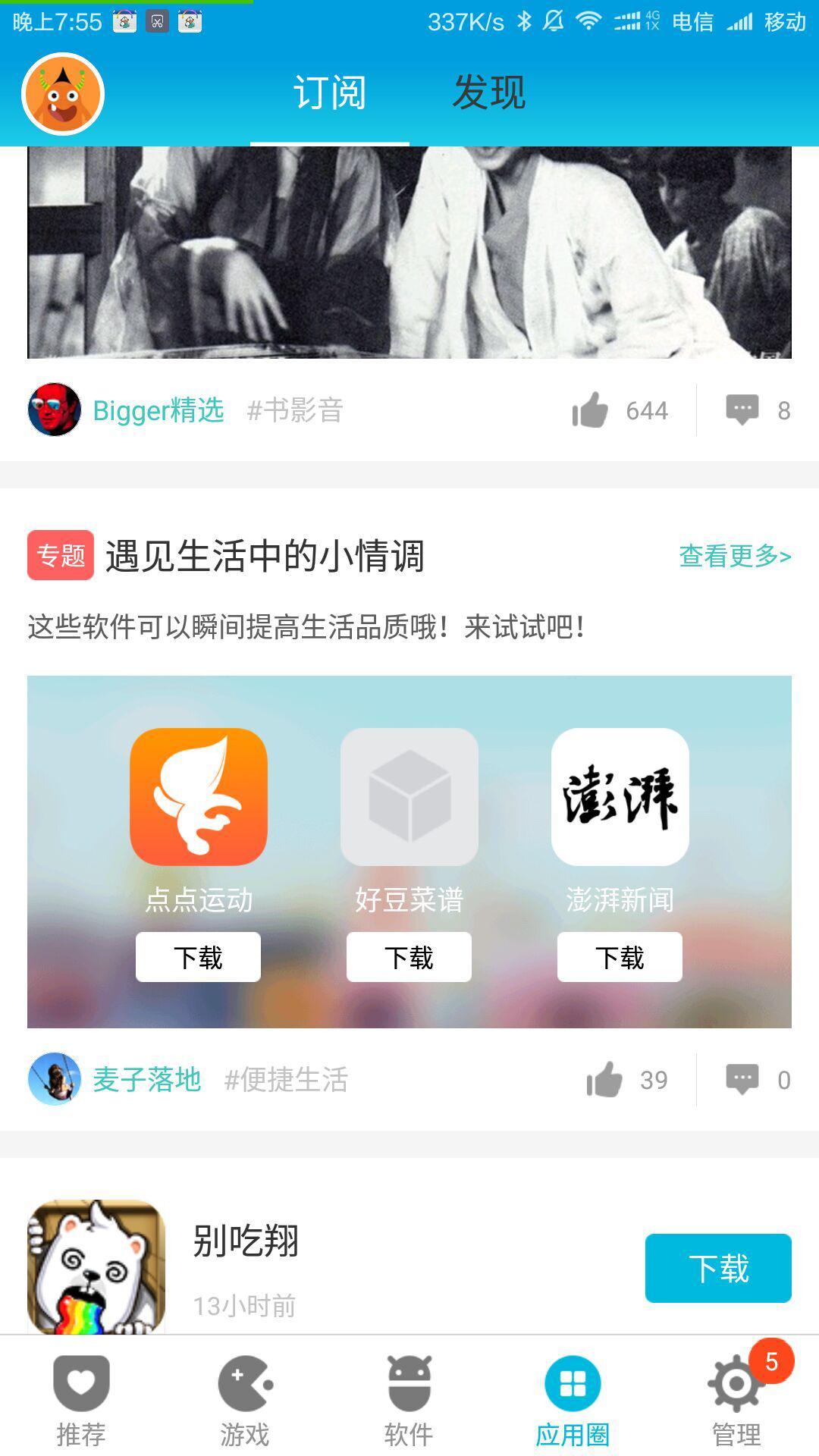This screenshot has height=1456, width=819.
Task: Open 麦子落地 author profile
Action: [146, 1079]
